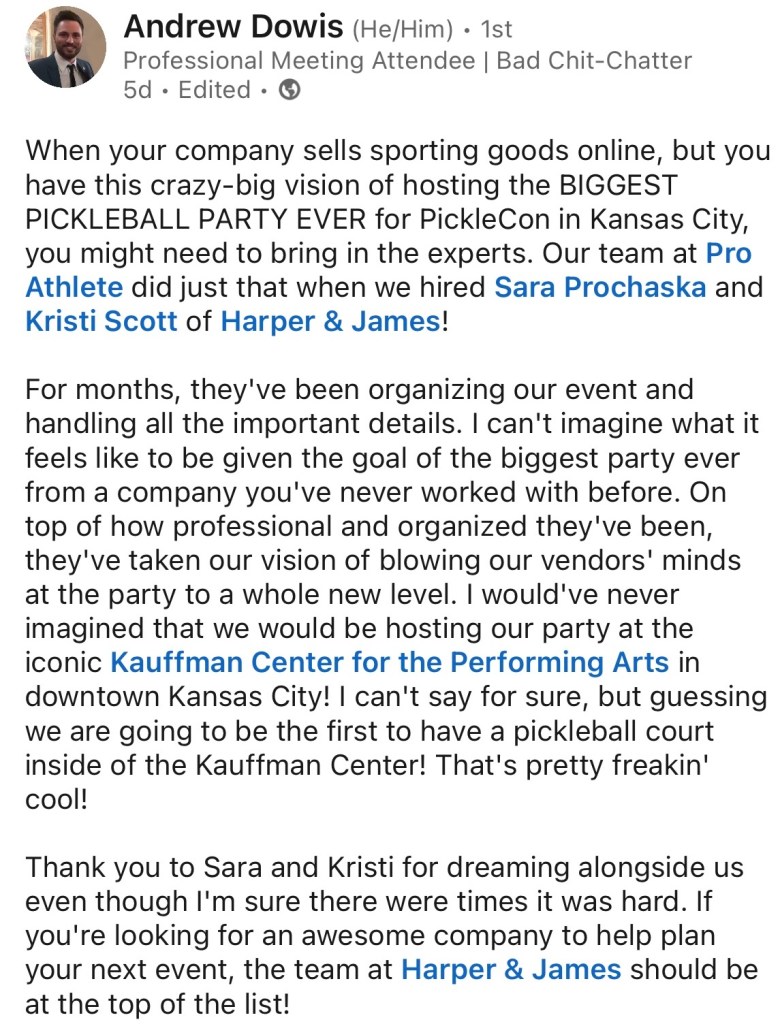Image resolution: width=780 pixels, height=1024 pixels.
Task: Open Harper & James link after Kristi Scott
Action: (330, 324)
